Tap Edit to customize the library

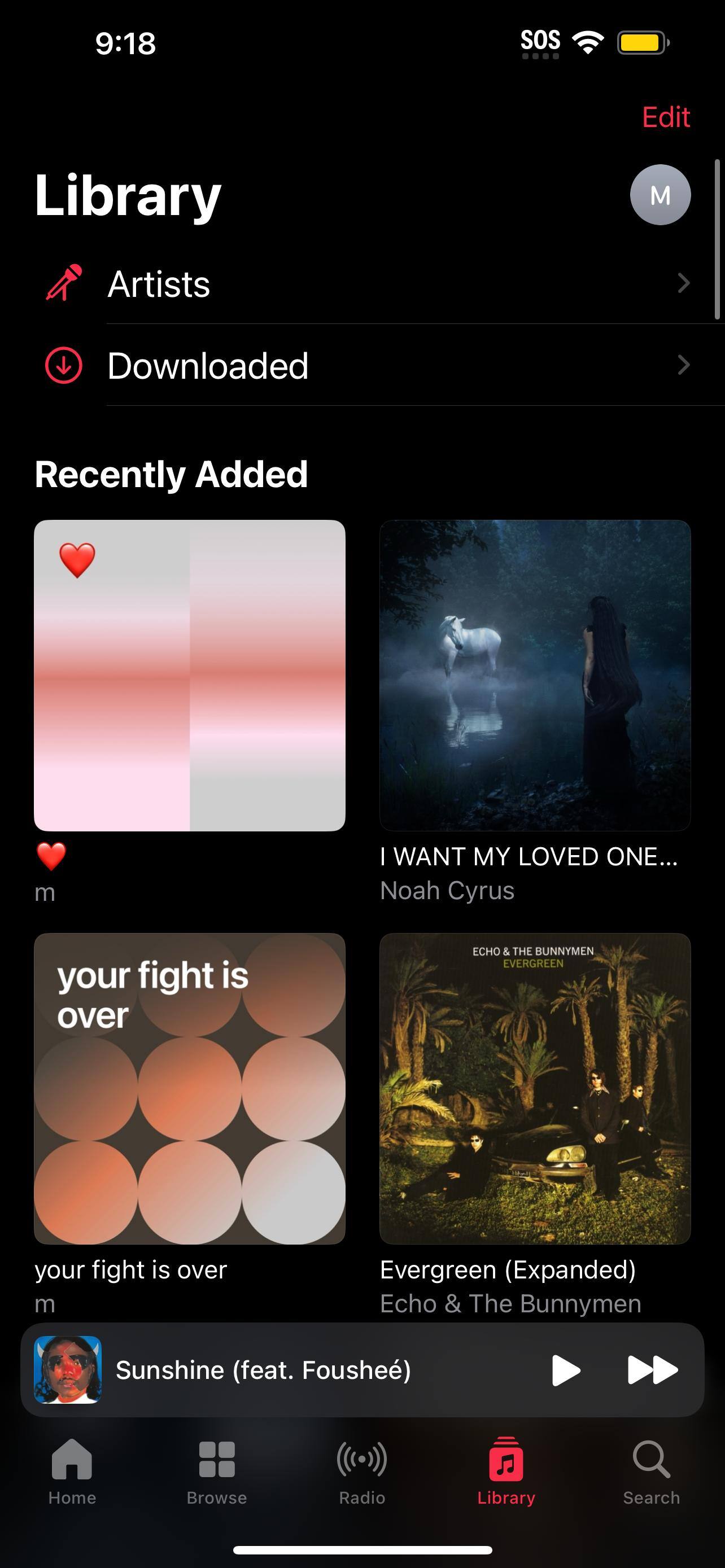click(665, 117)
